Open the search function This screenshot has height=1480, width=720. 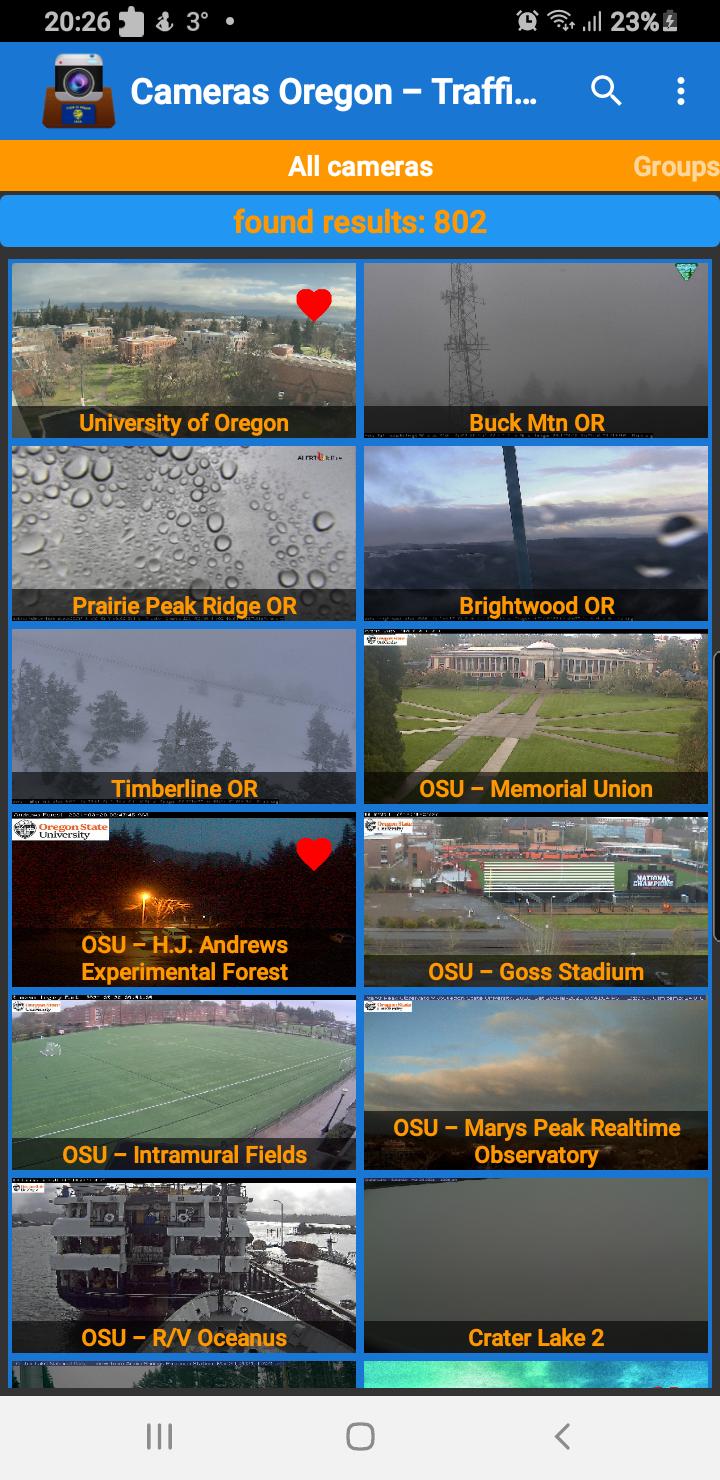(607, 91)
